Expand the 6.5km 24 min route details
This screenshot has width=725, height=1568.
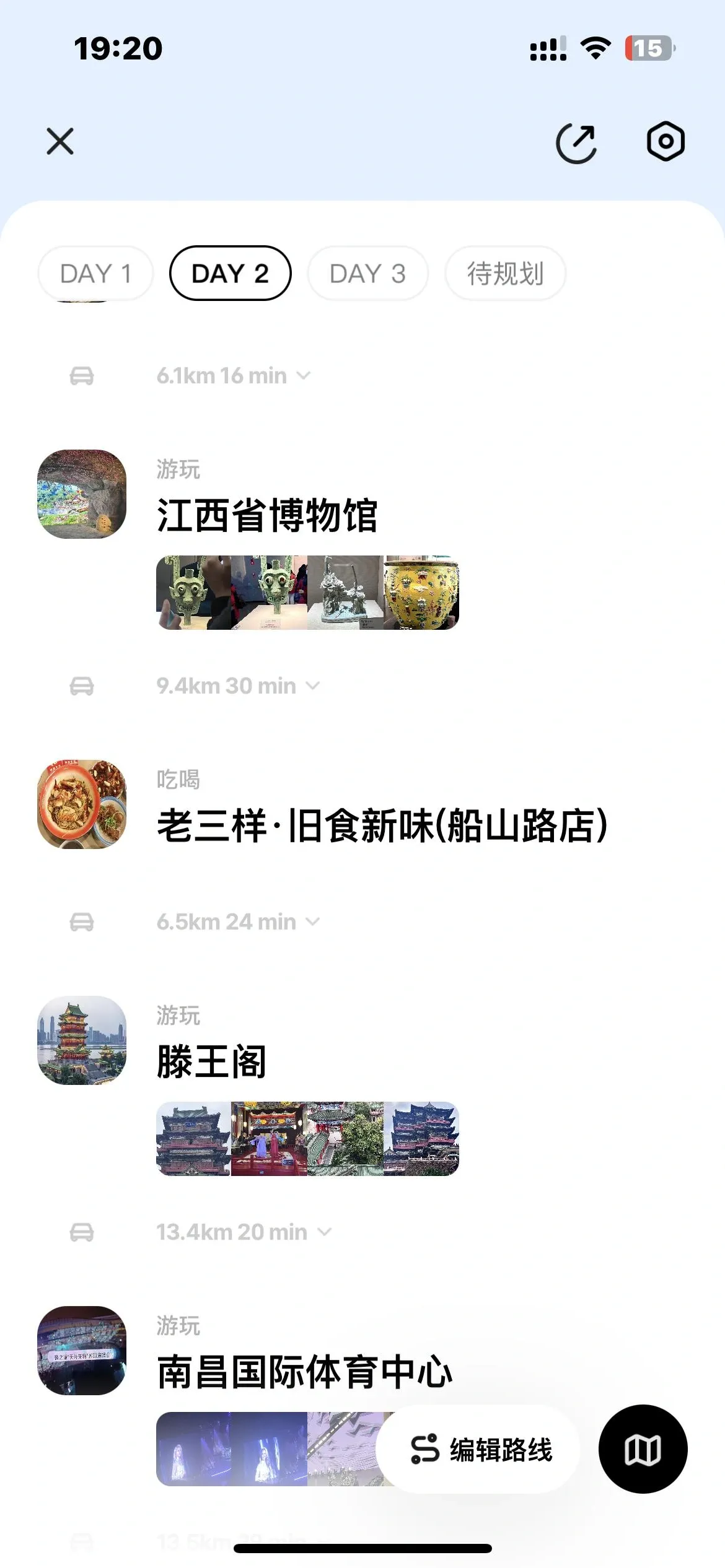click(x=238, y=922)
